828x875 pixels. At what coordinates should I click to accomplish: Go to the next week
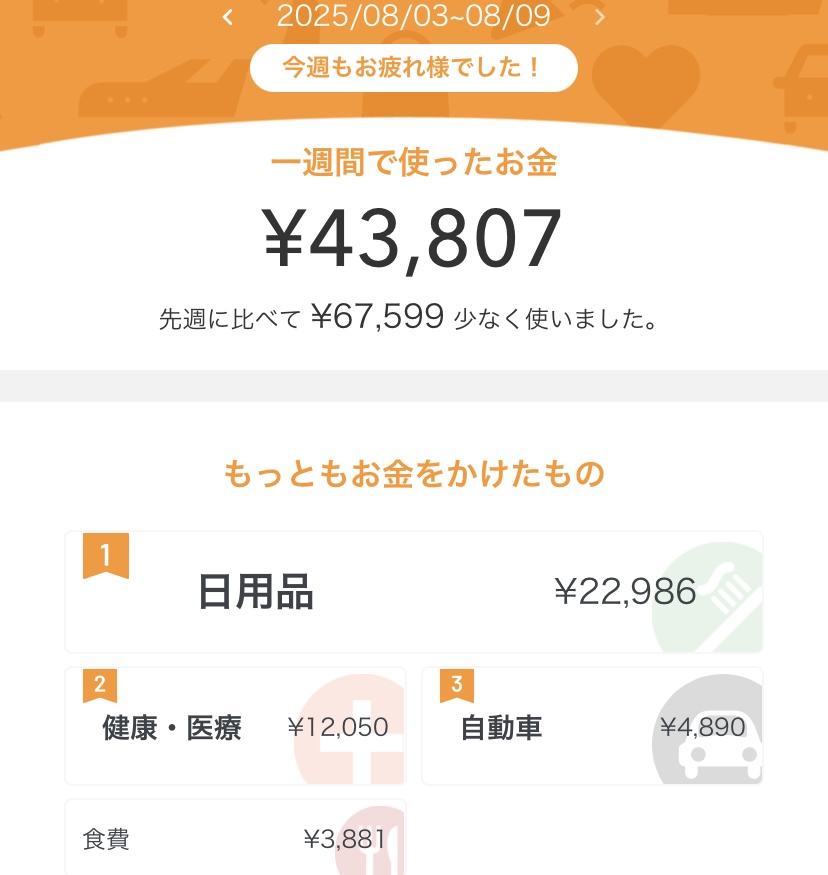pyautogui.click(x=600, y=17)
